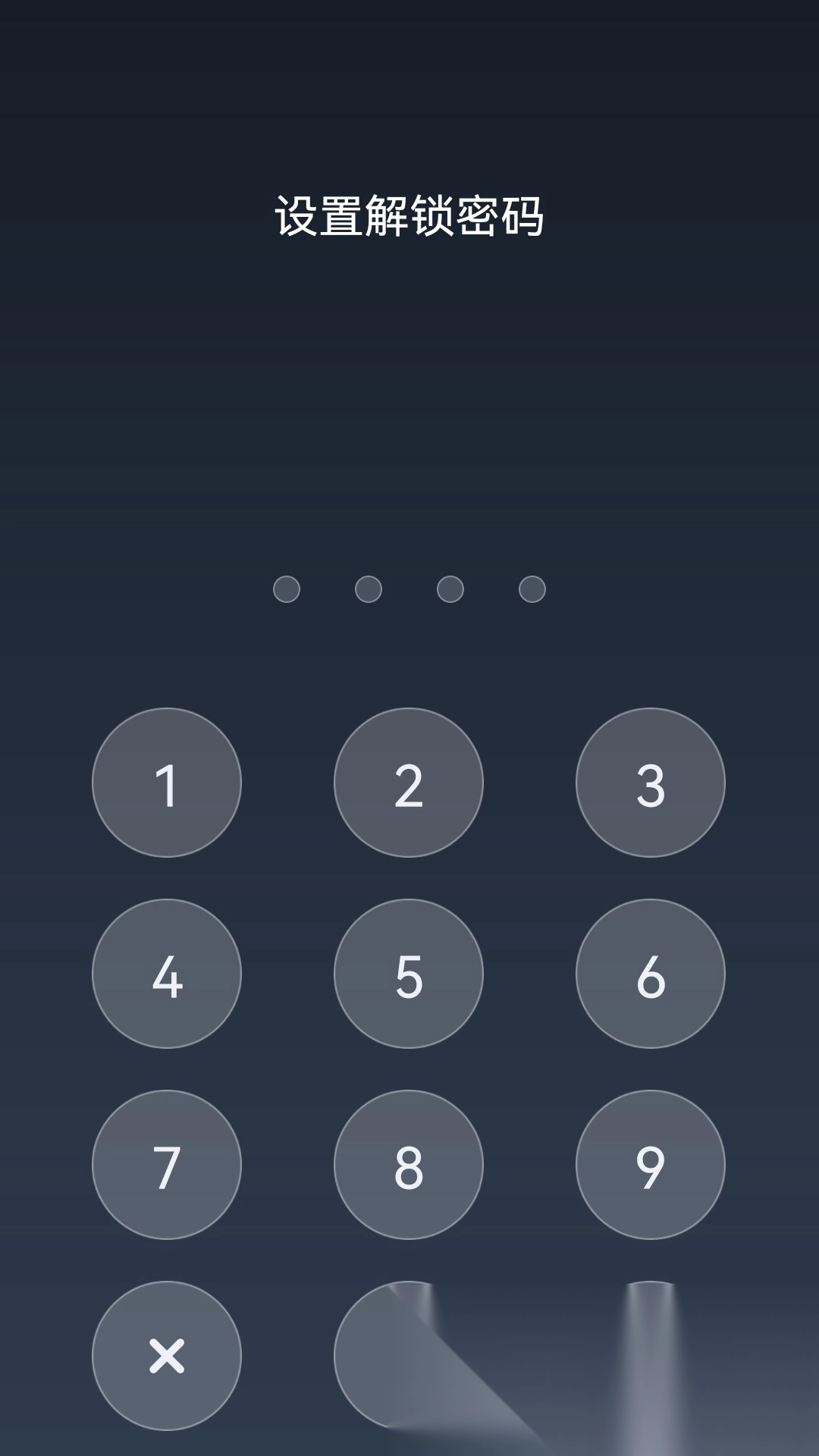Enter digit 5 for the passcode
Image resolution: width=819 pixels, height=1456 pixels.
click(x=409, y=974)
